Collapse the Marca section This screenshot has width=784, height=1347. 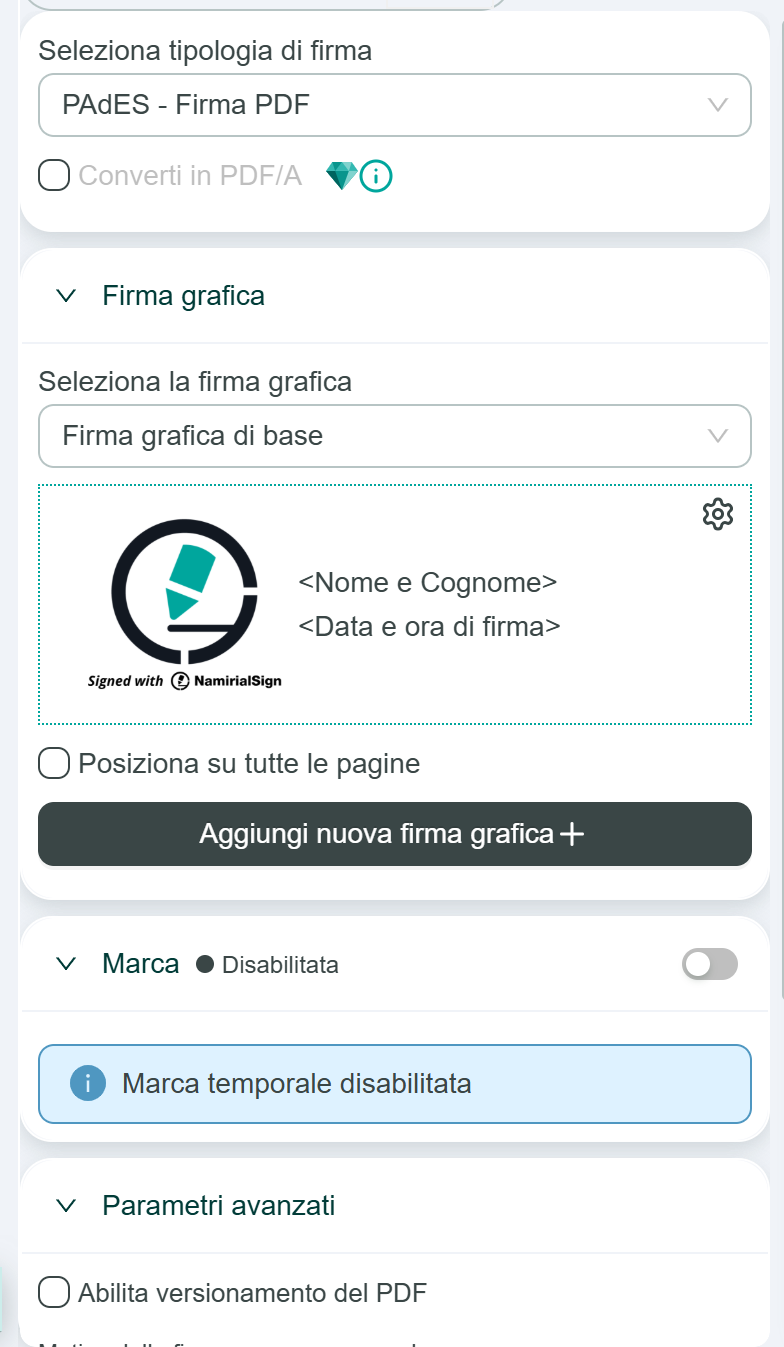(67, 965)
